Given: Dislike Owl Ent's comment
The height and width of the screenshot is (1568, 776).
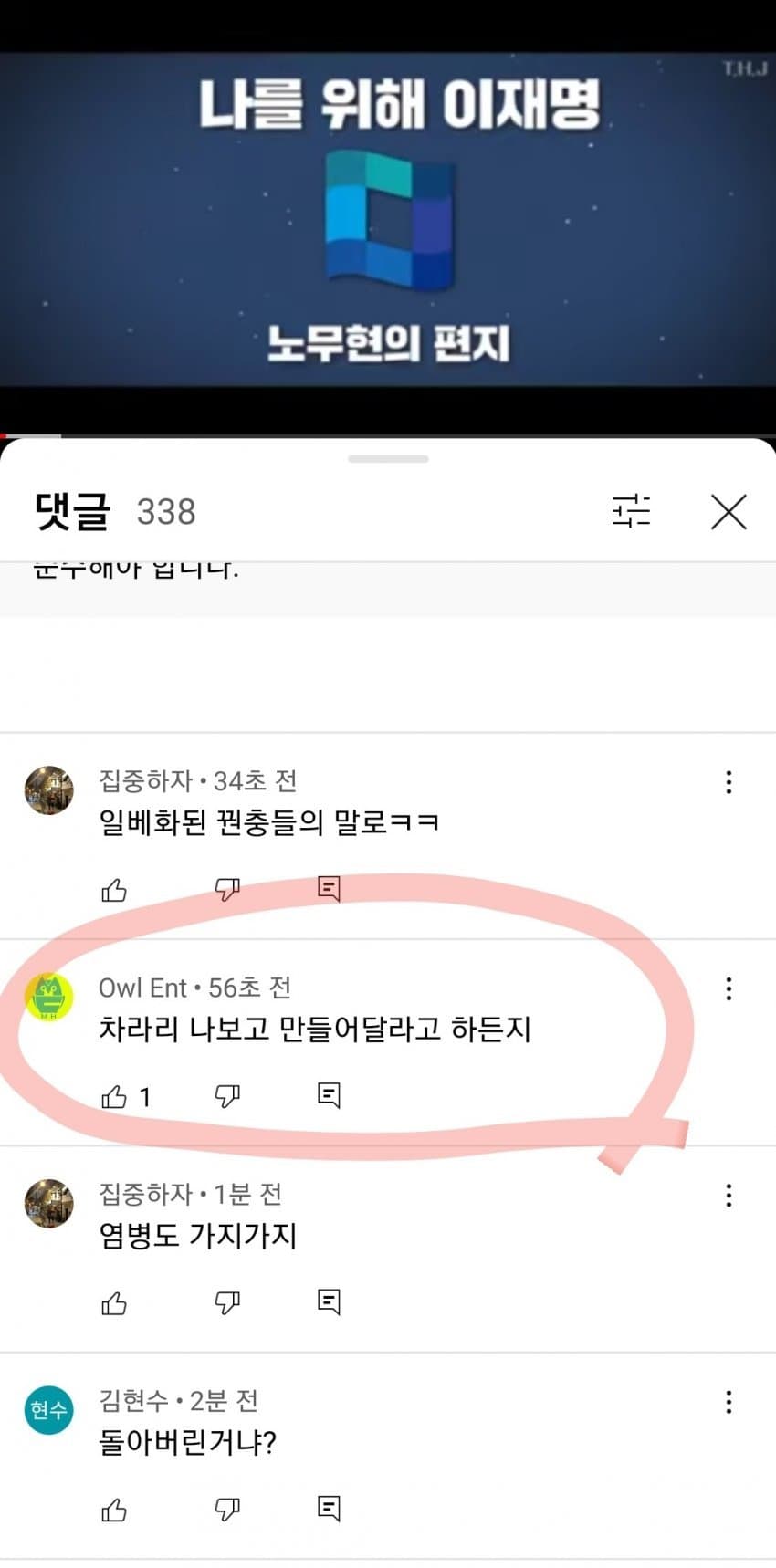Looking at the screenshot, I should click(x=227, y=1095).
